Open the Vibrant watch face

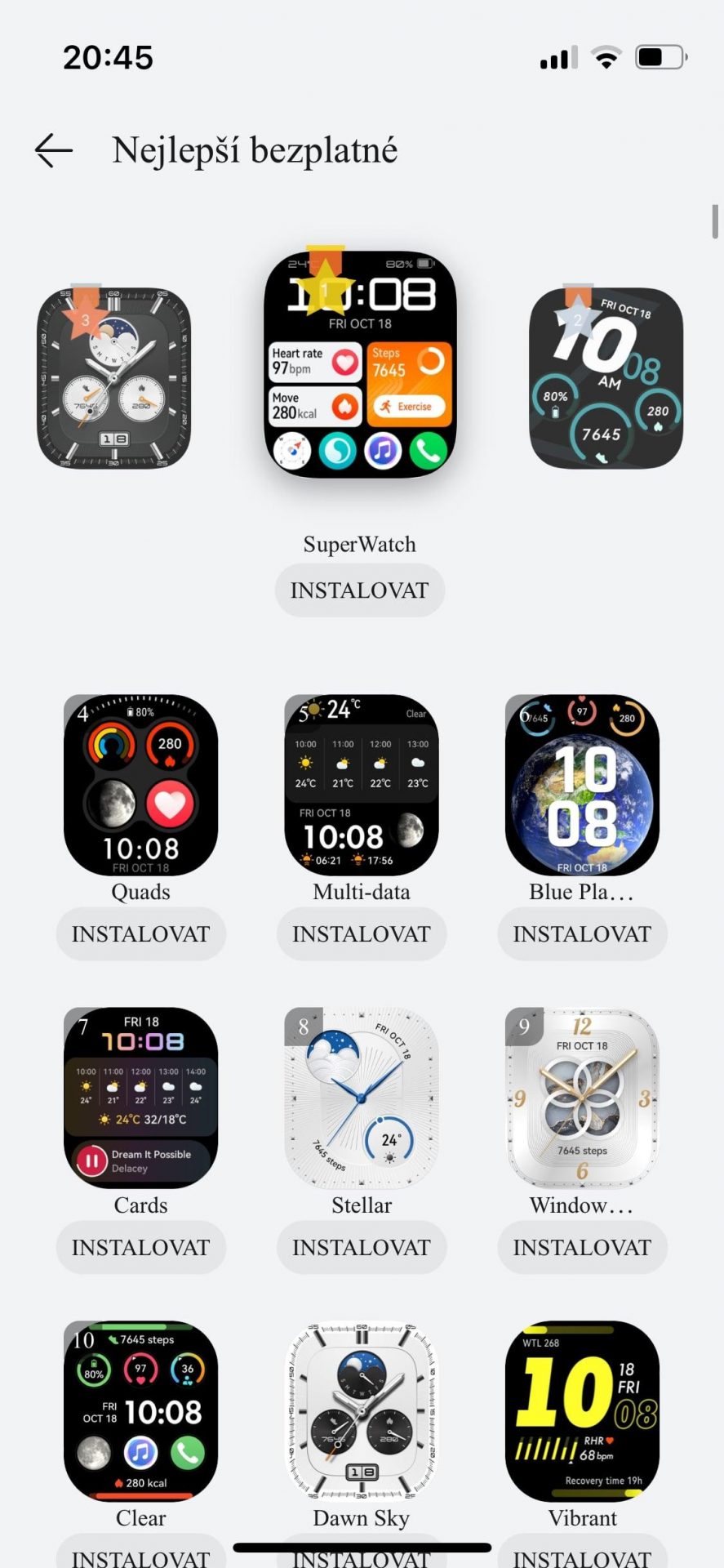[583, 1411]
